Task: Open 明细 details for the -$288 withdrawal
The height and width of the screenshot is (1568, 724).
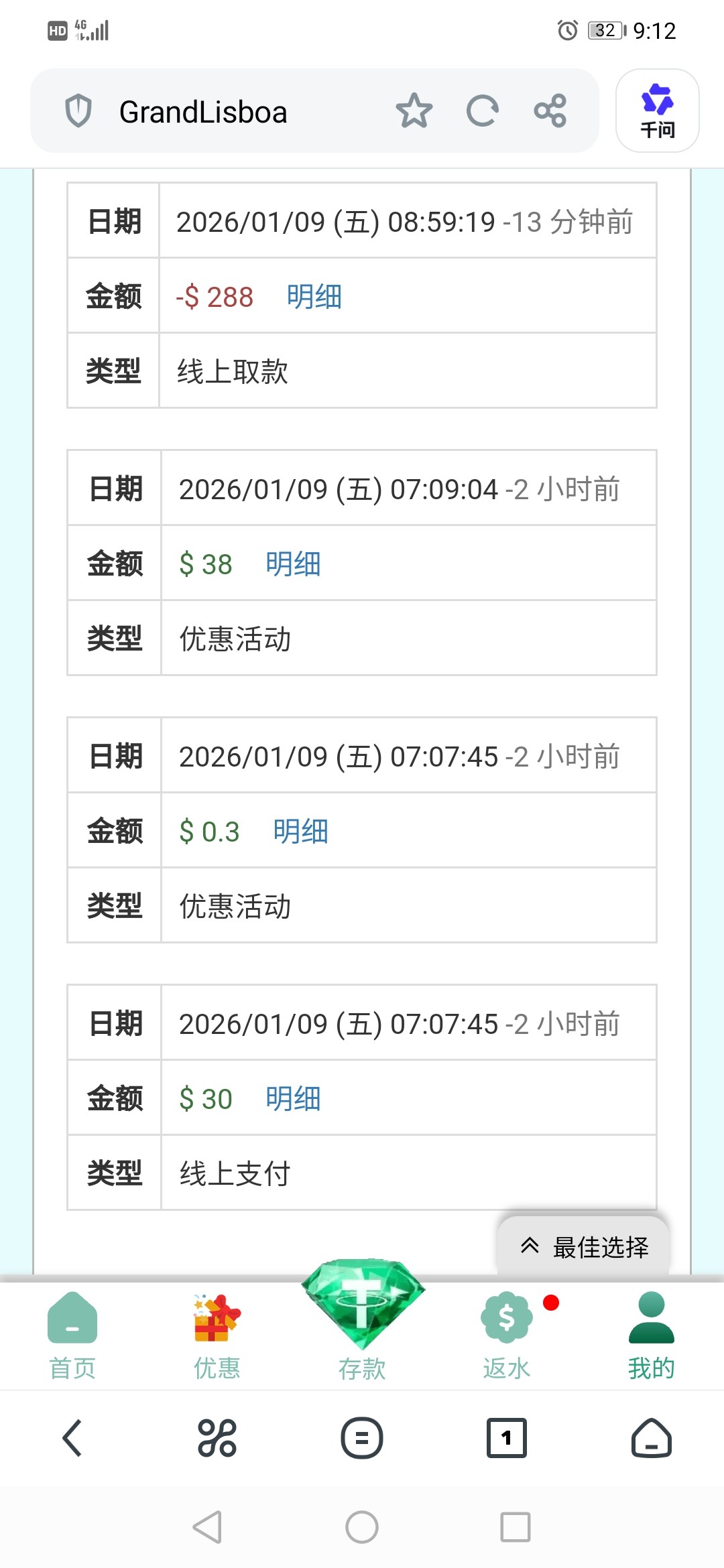Action: tap(312, 297)
